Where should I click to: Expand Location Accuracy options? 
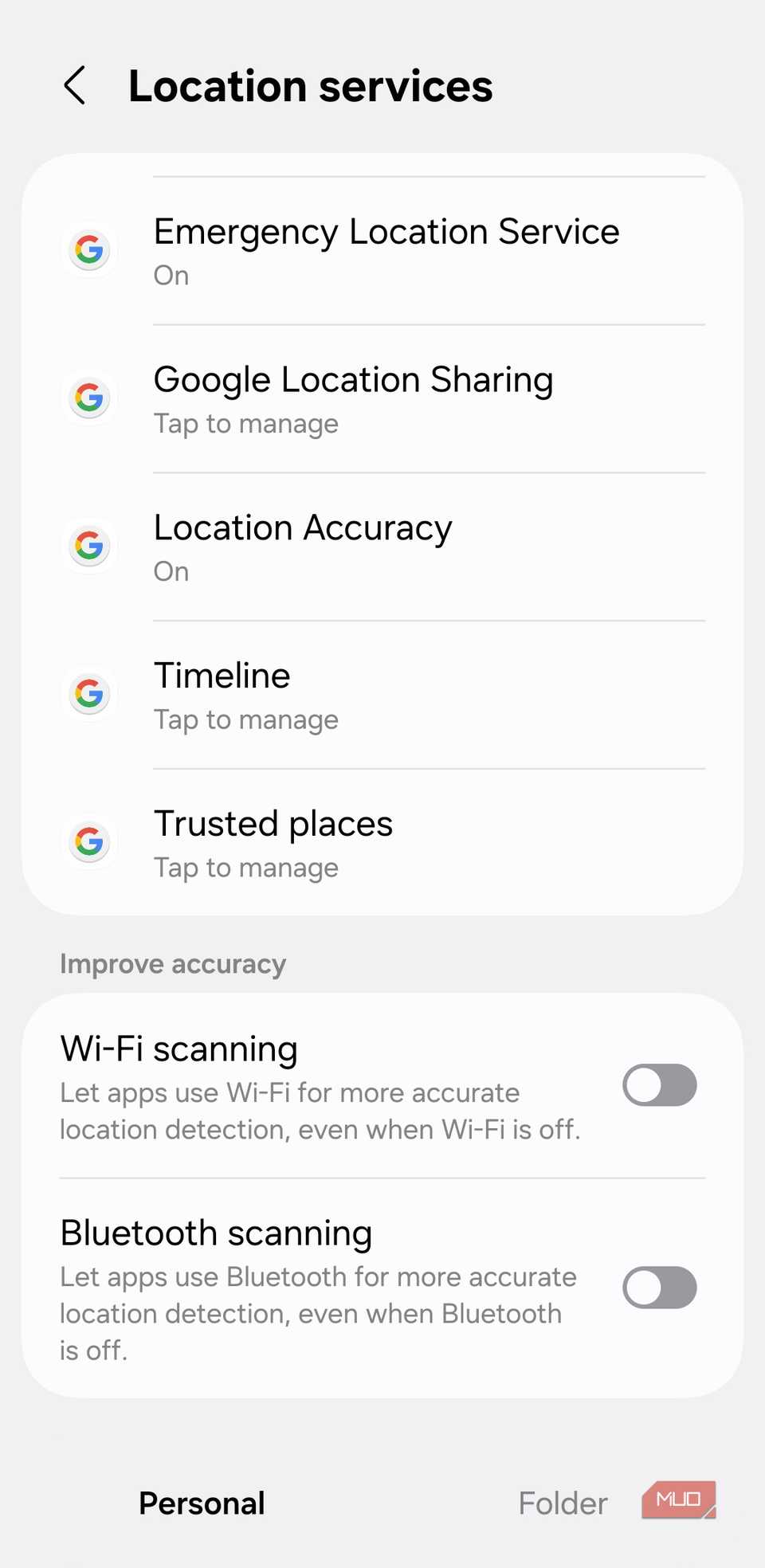click(x=382, y=546)
